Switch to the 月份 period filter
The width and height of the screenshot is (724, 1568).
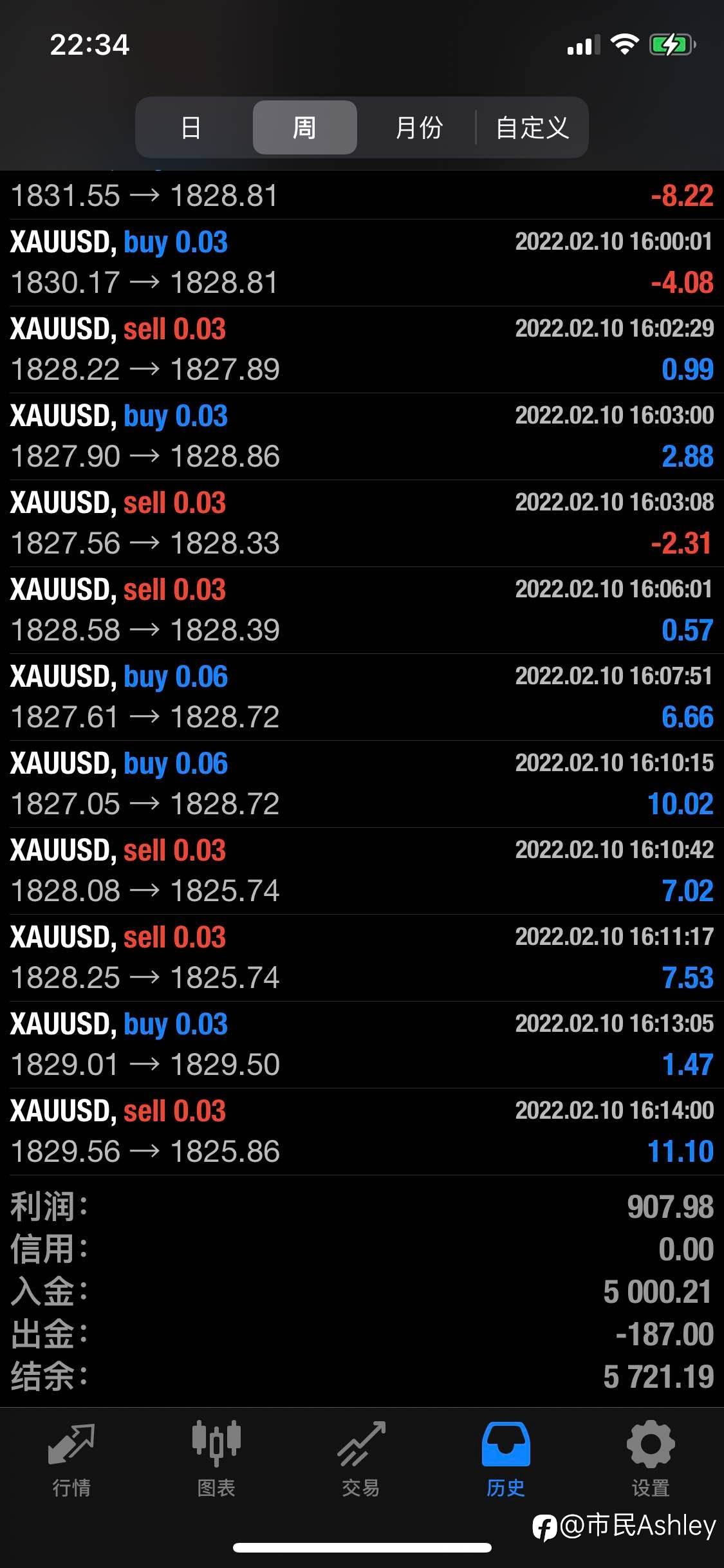click(418, 127)
